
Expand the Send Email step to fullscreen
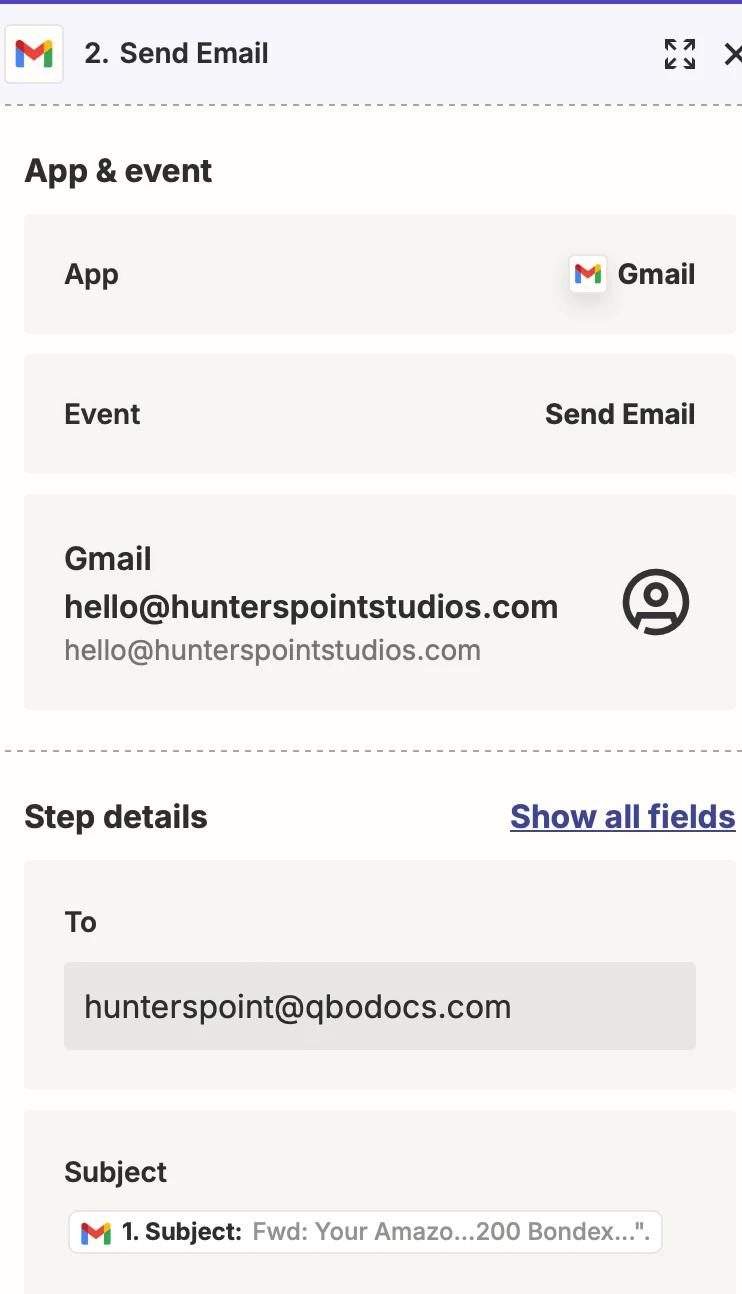(680, 54)
